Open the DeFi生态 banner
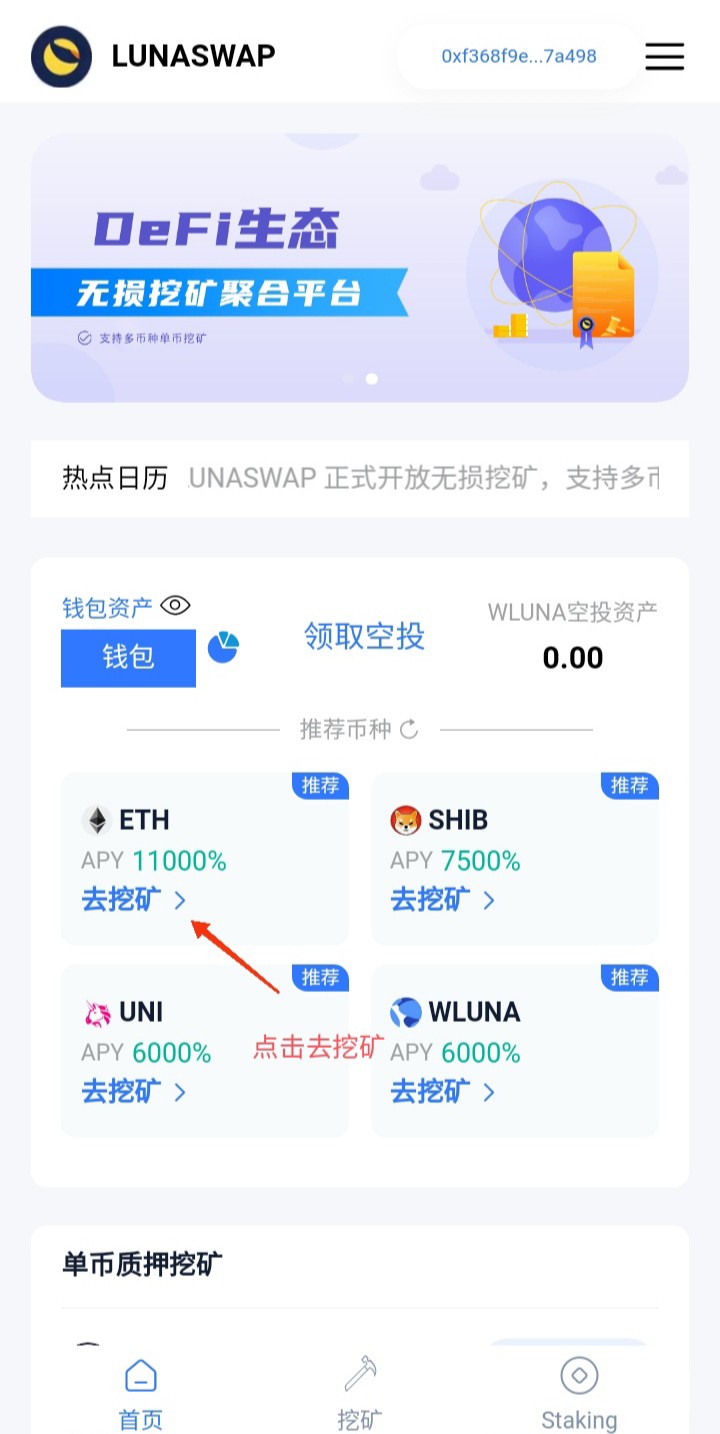The width and height of the screenshot is (720, 1434). (360, 268)
